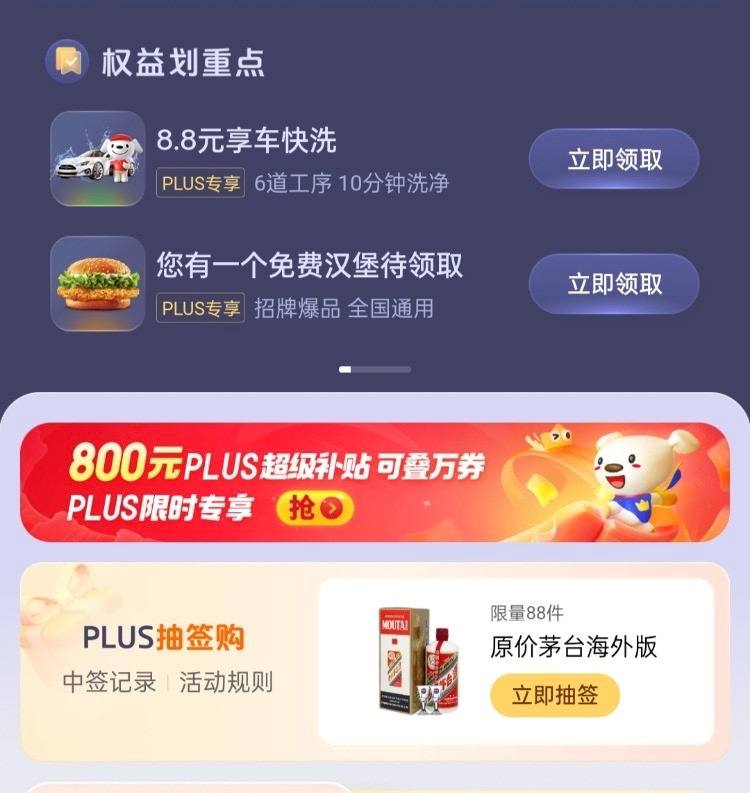This screenshot has width=750, height=793.
Task: Open the car wash promo image icon
Action: [x=99, y=158]
